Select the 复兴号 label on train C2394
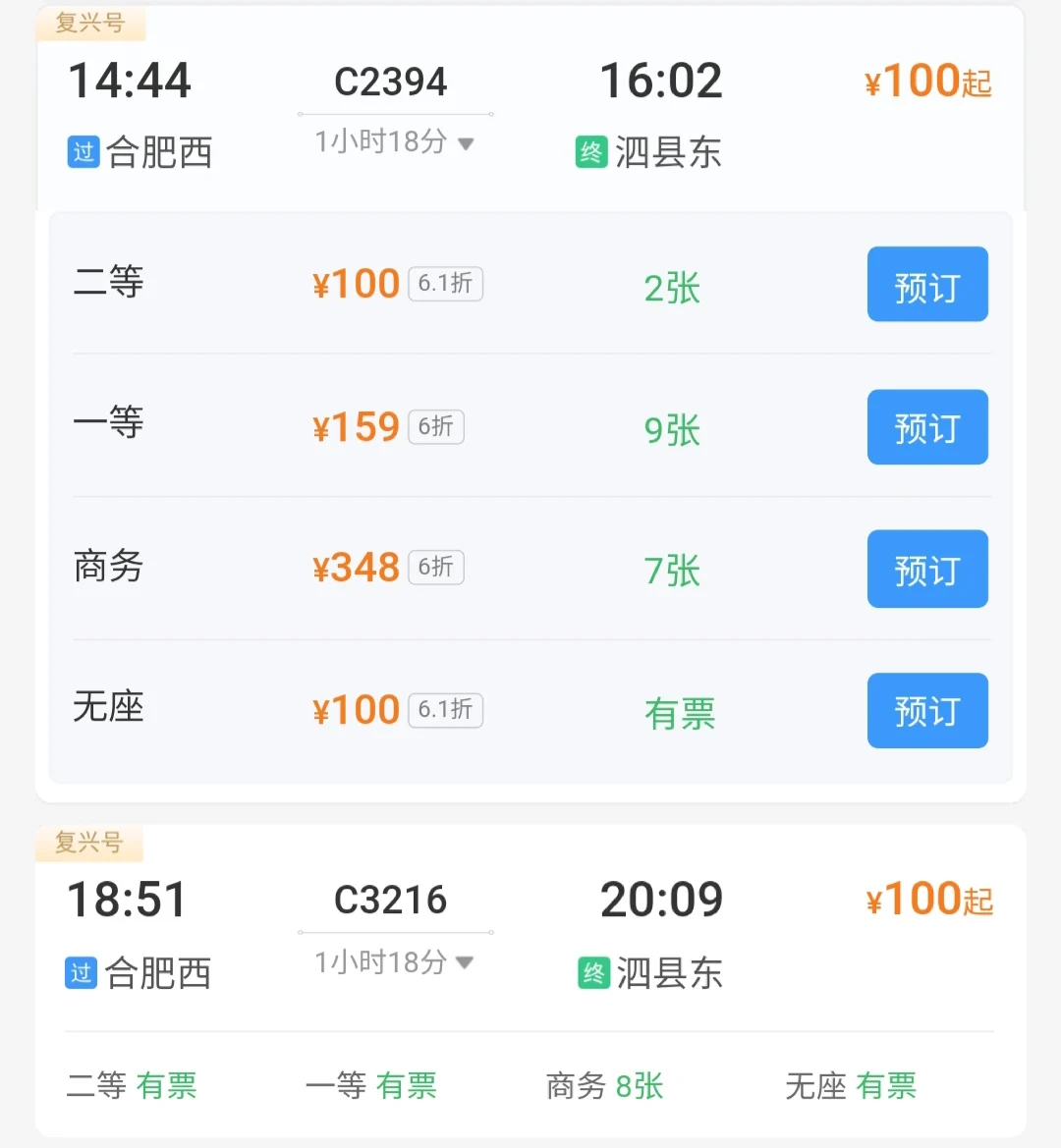This screenshot has width=1061, height=1148. 91,23
